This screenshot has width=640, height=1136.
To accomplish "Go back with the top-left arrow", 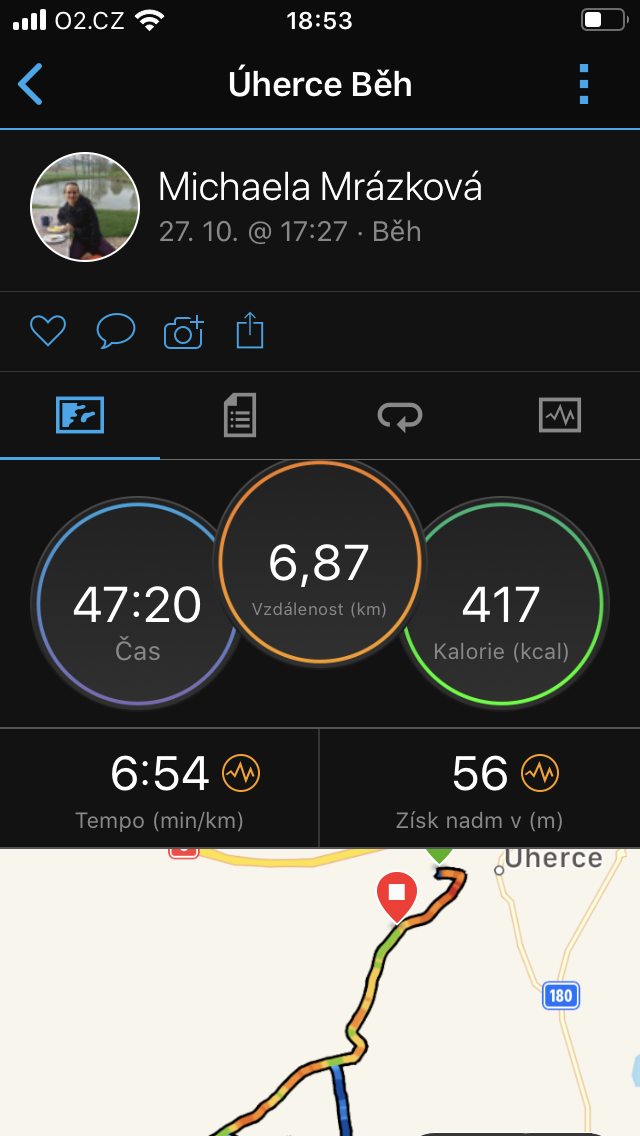I will [x=30, y=84].
